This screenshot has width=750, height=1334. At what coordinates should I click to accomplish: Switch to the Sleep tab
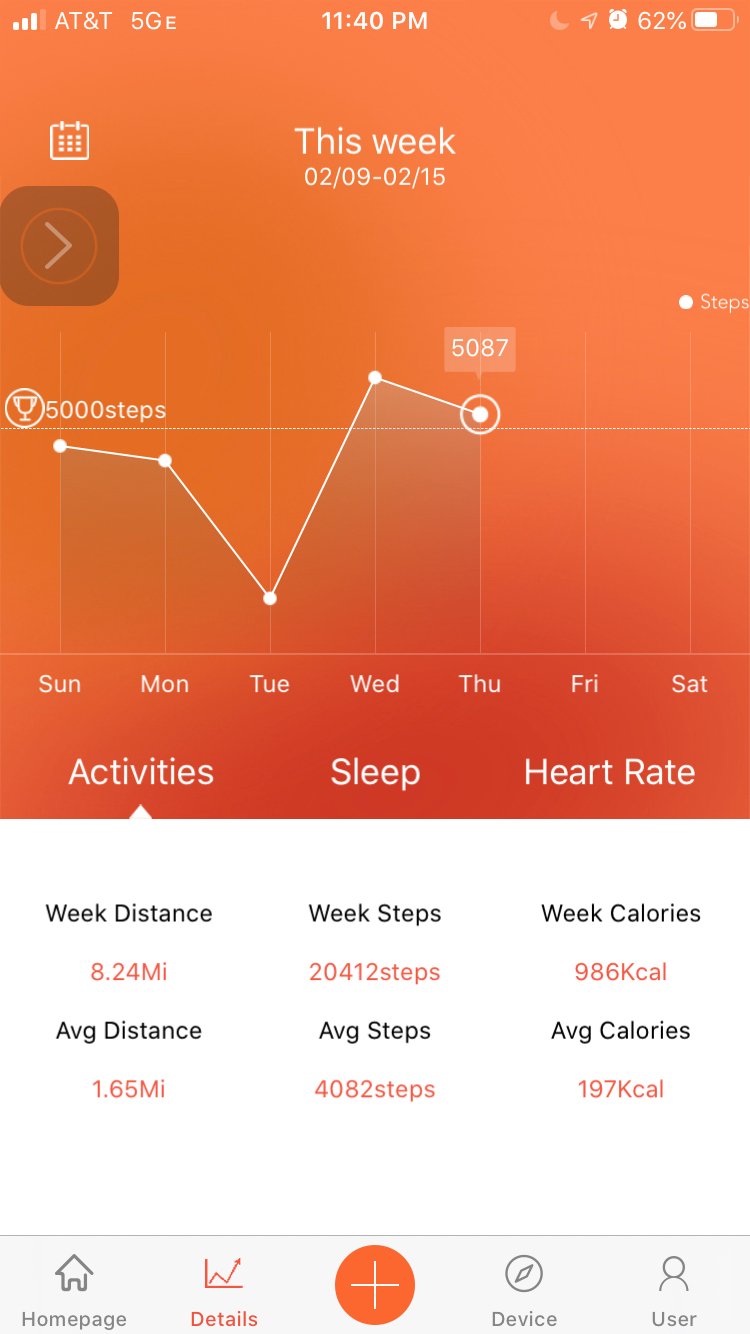[x=375, y=772]
